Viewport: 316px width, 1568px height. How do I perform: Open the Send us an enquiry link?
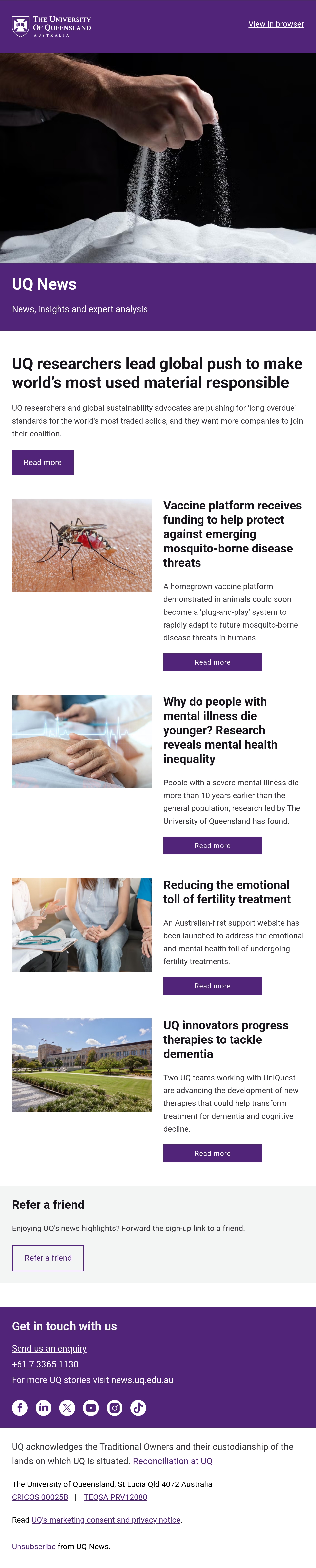[x=49, y=1348]
